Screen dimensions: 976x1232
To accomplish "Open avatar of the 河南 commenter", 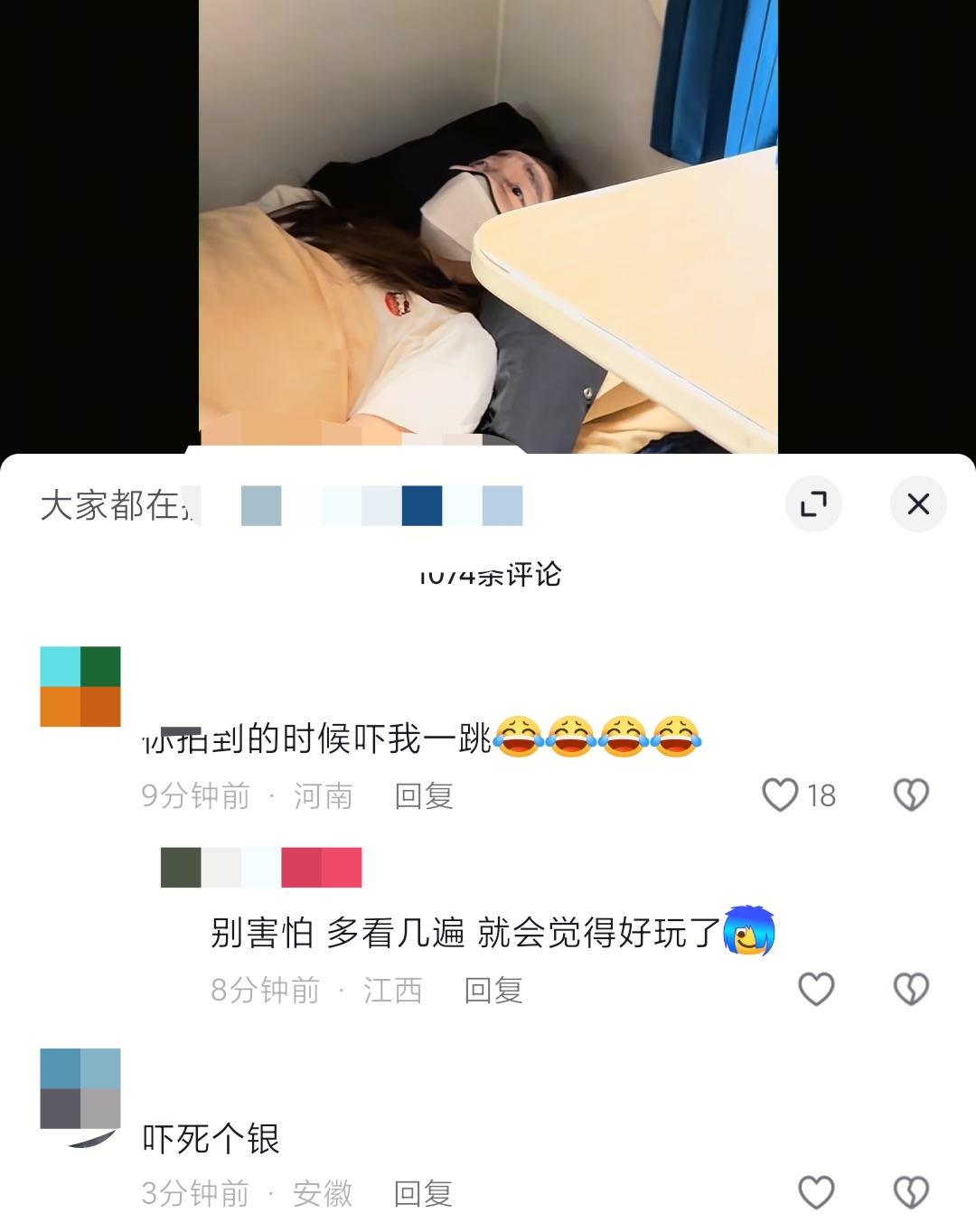I will (x=80, y=686).
